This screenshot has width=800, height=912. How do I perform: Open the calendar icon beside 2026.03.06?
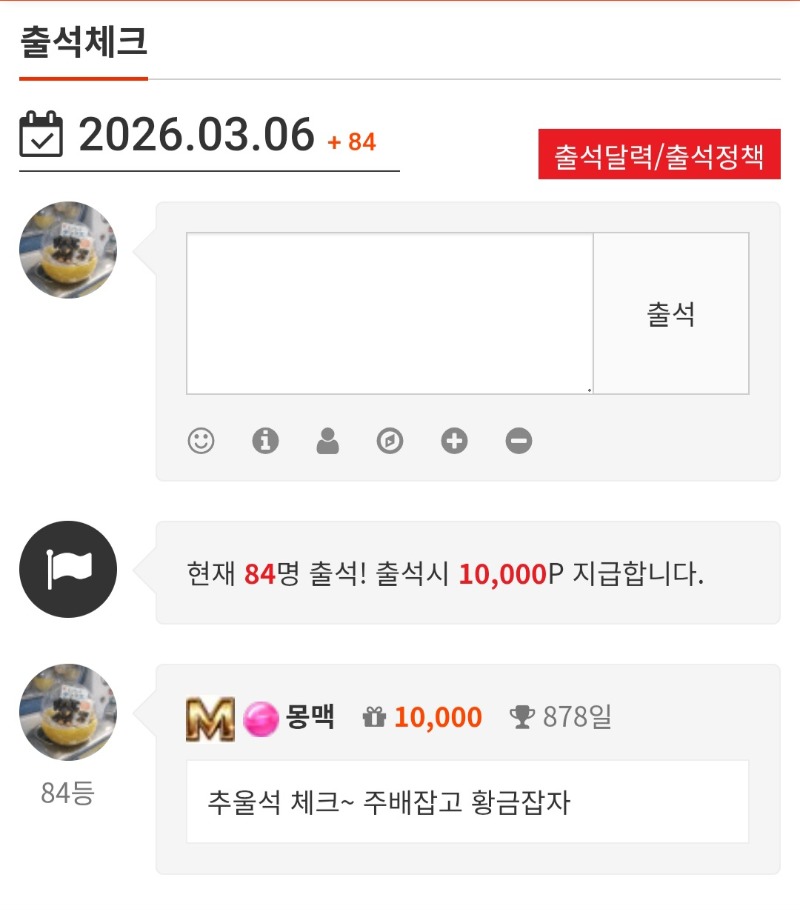[41, 135]
